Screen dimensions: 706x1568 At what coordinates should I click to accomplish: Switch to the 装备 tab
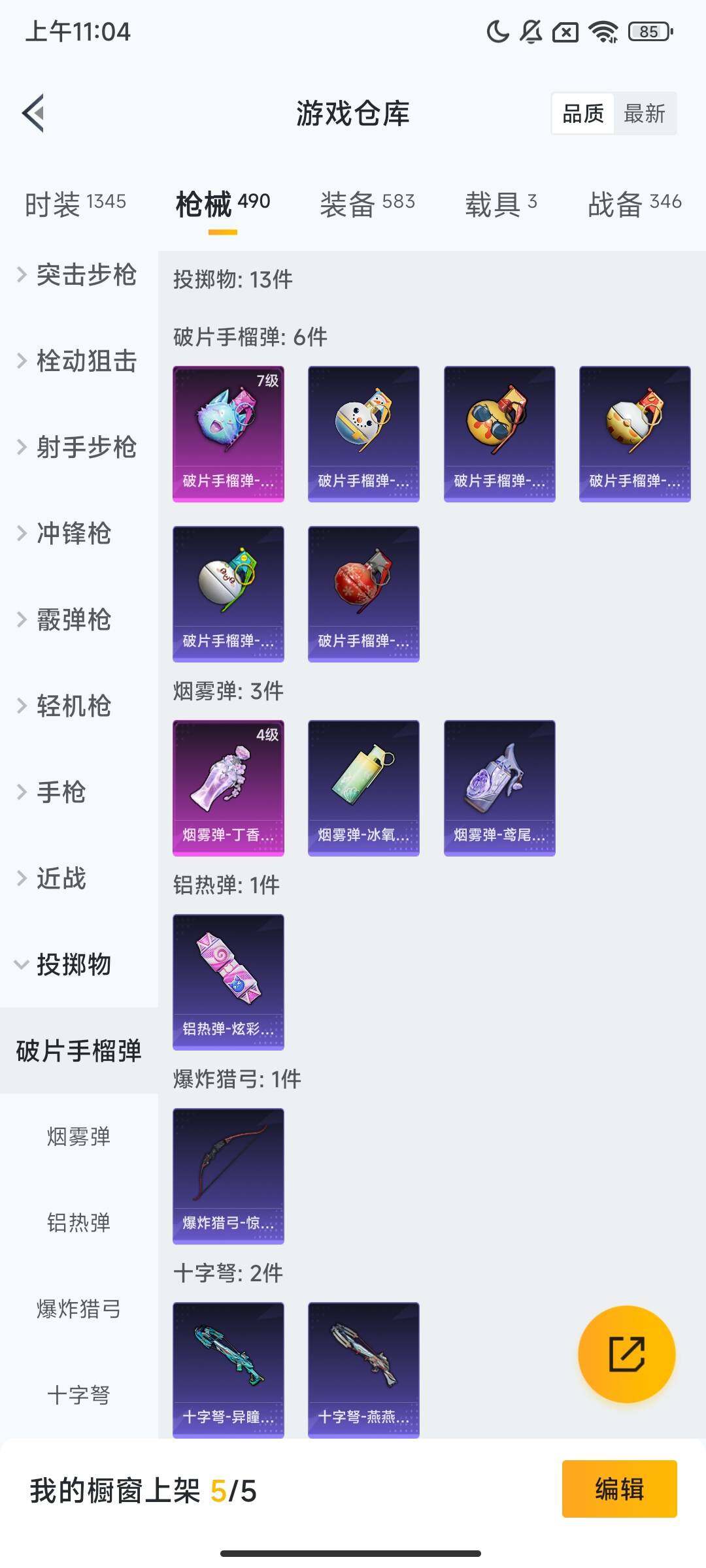(x=367, y=204)
